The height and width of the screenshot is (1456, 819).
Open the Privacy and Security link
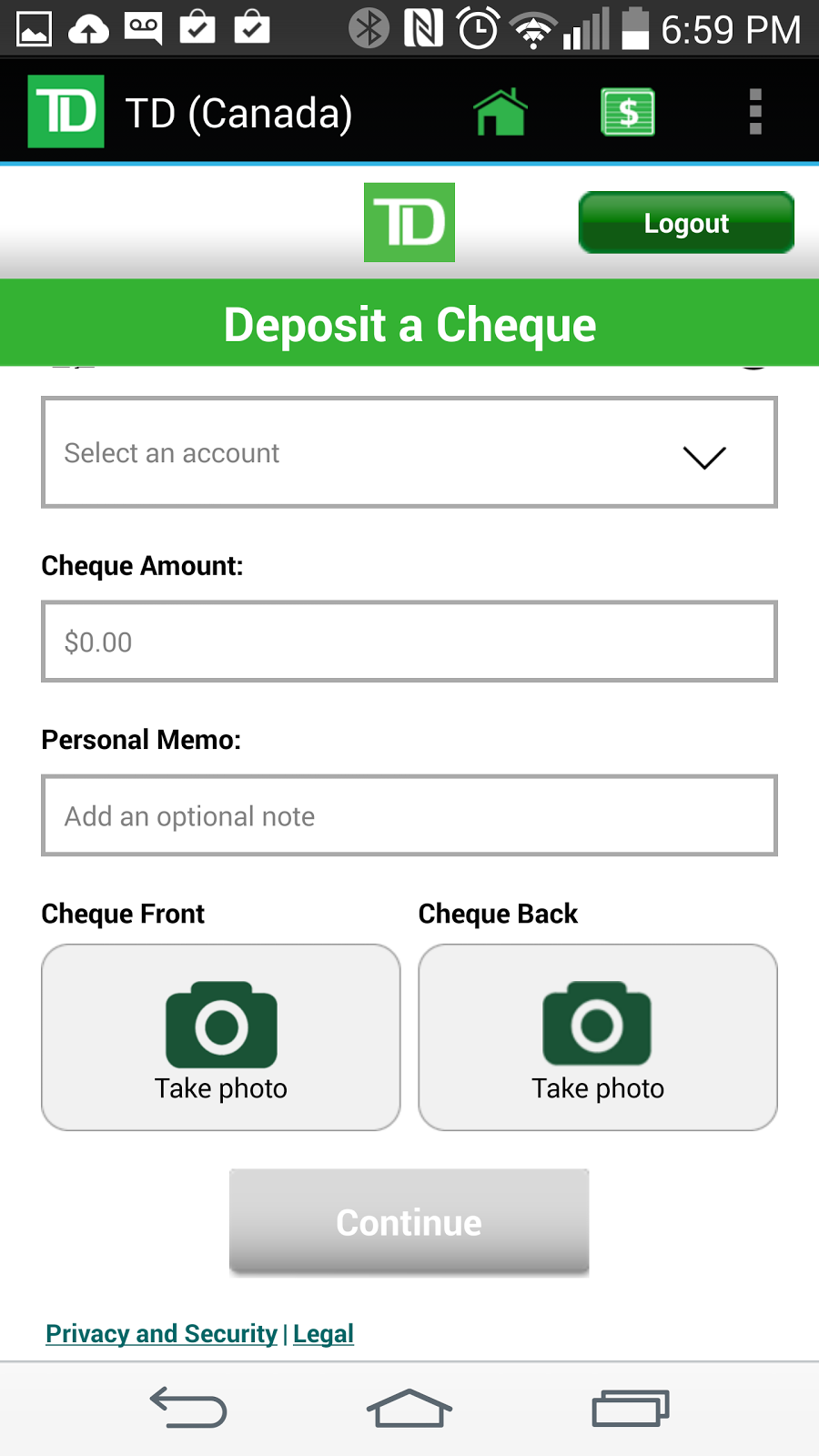[160, 1332]
